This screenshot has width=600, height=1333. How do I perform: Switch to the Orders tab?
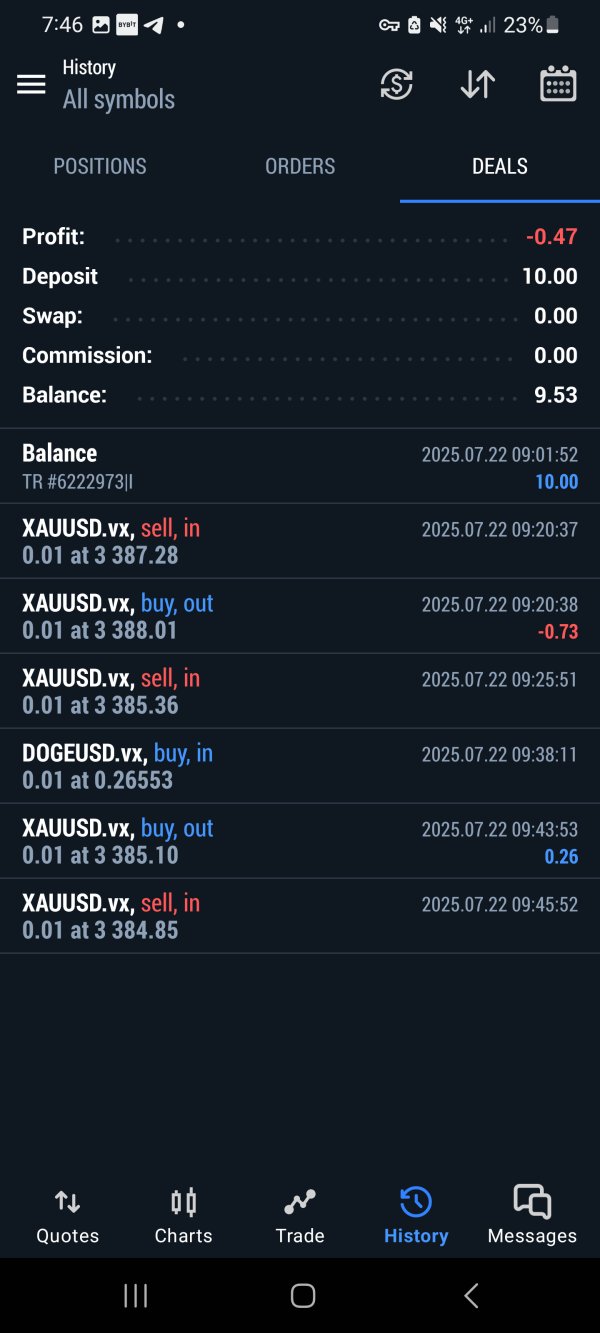300,166
